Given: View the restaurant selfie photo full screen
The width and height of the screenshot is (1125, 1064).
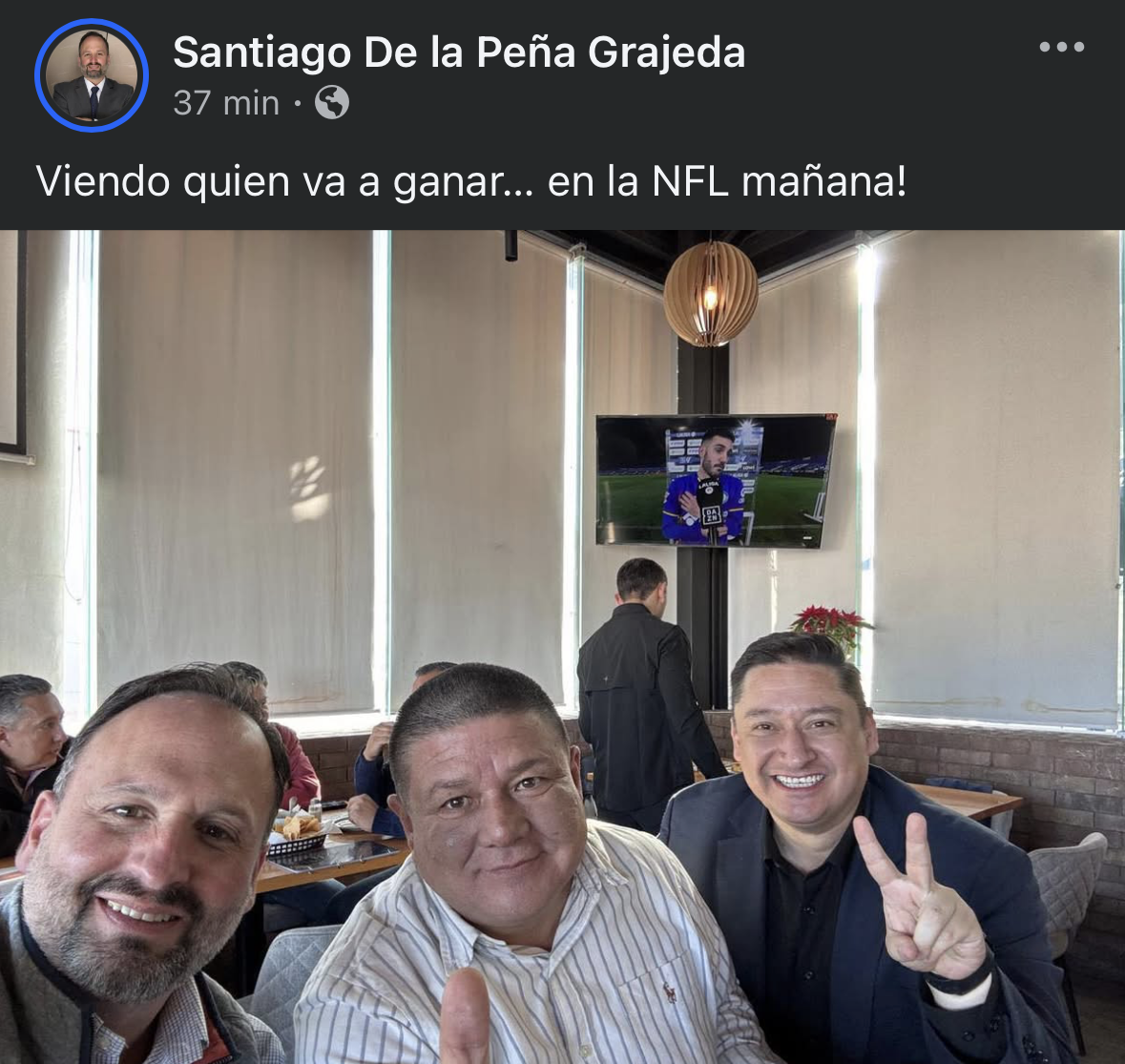Looking at the screenshot, I should click(x=562, y=646).
